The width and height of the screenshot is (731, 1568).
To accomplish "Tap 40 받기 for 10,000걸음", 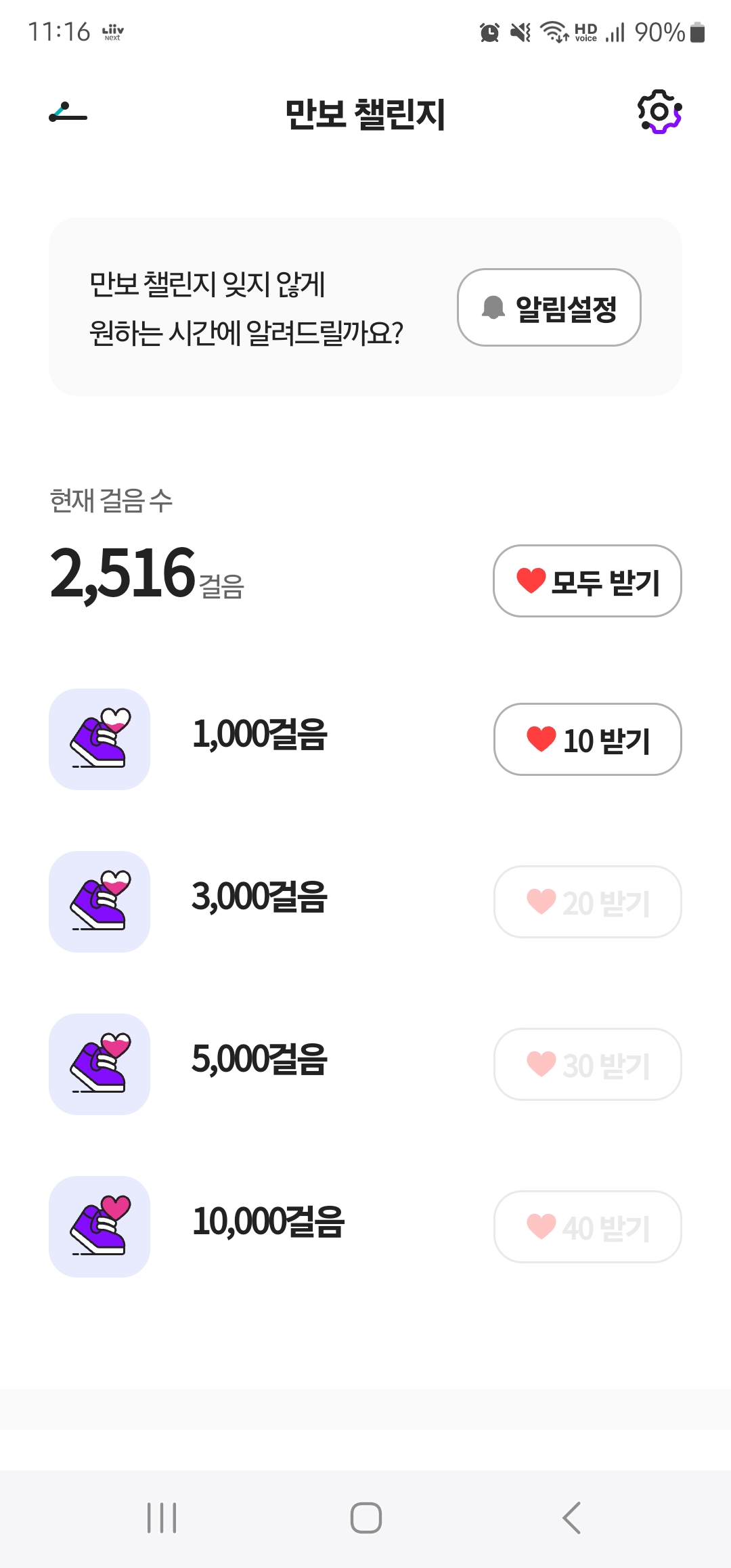I will pyautogui.click(x=587, y=1227).
